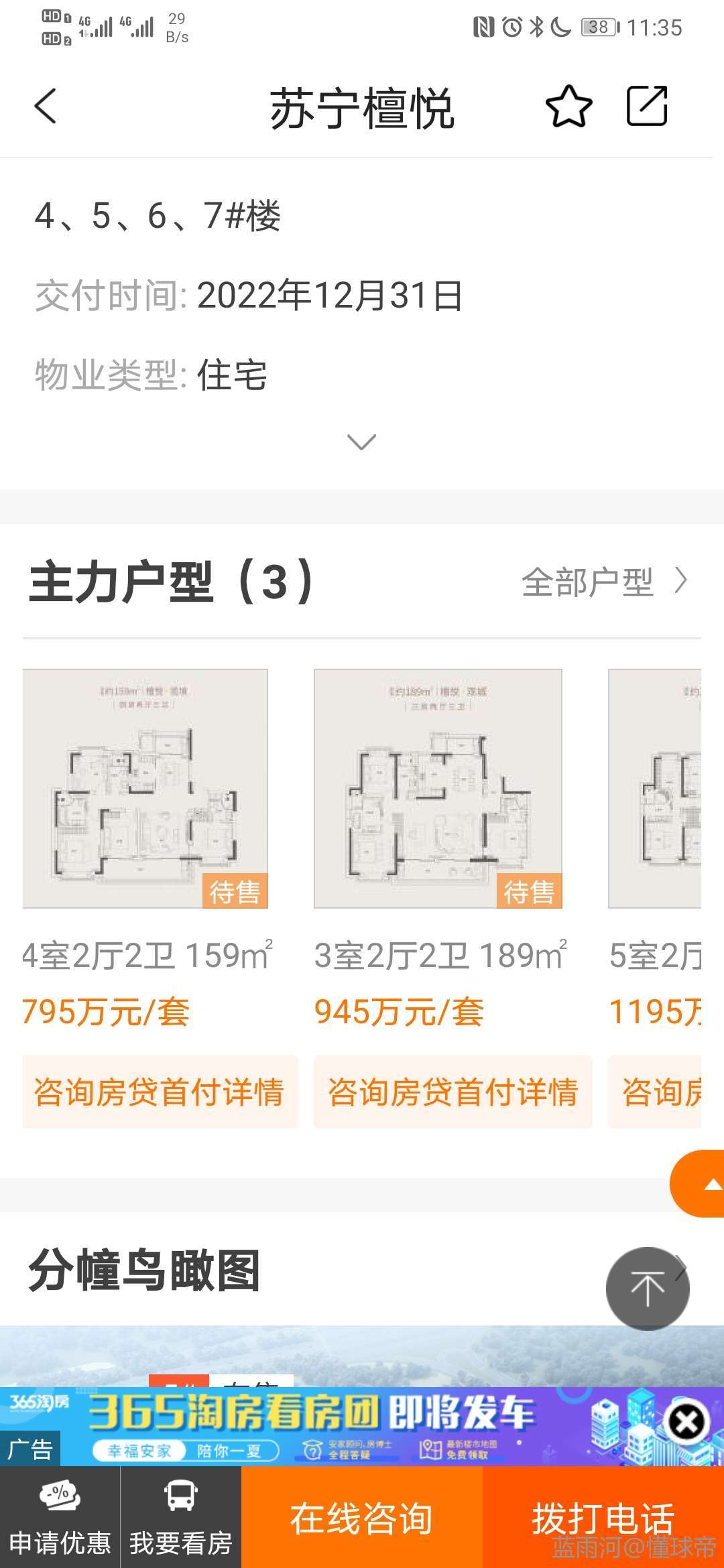Expand the orange floating side tab
Image resolution: width=724 pixels, height=1568 pixels.
701,1184
